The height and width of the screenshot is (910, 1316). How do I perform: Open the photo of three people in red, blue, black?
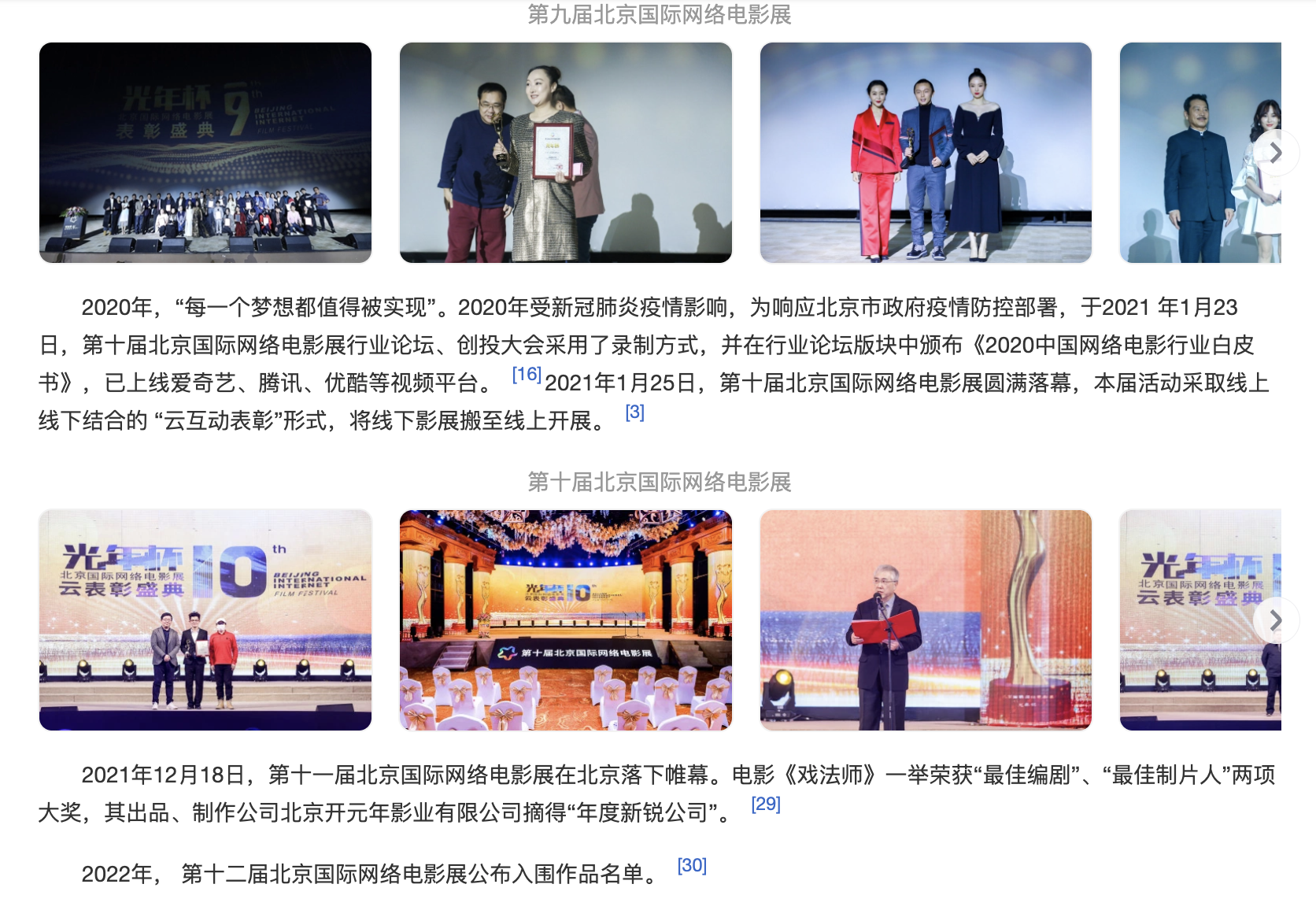click(x=926, y=153)
